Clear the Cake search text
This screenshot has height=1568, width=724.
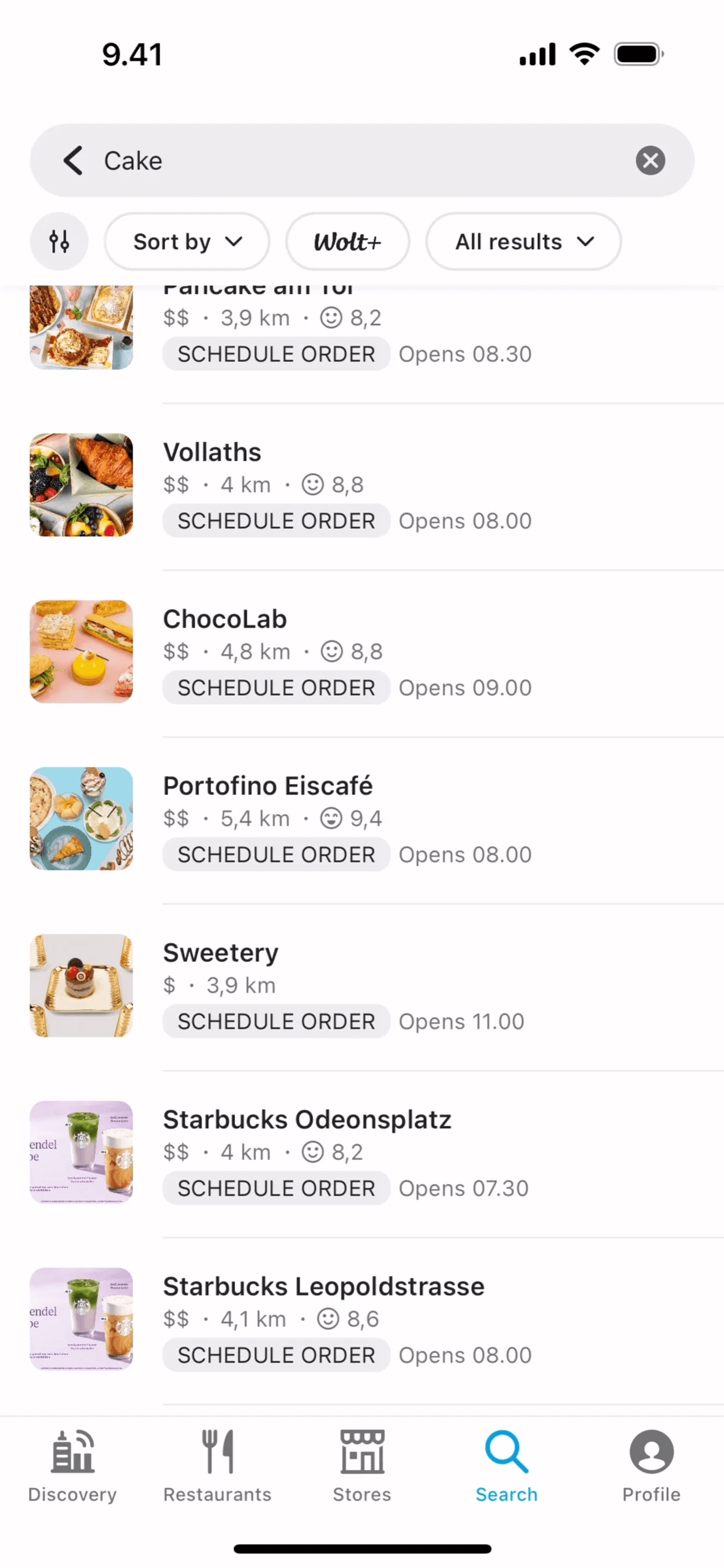click(x=650, y=161)
